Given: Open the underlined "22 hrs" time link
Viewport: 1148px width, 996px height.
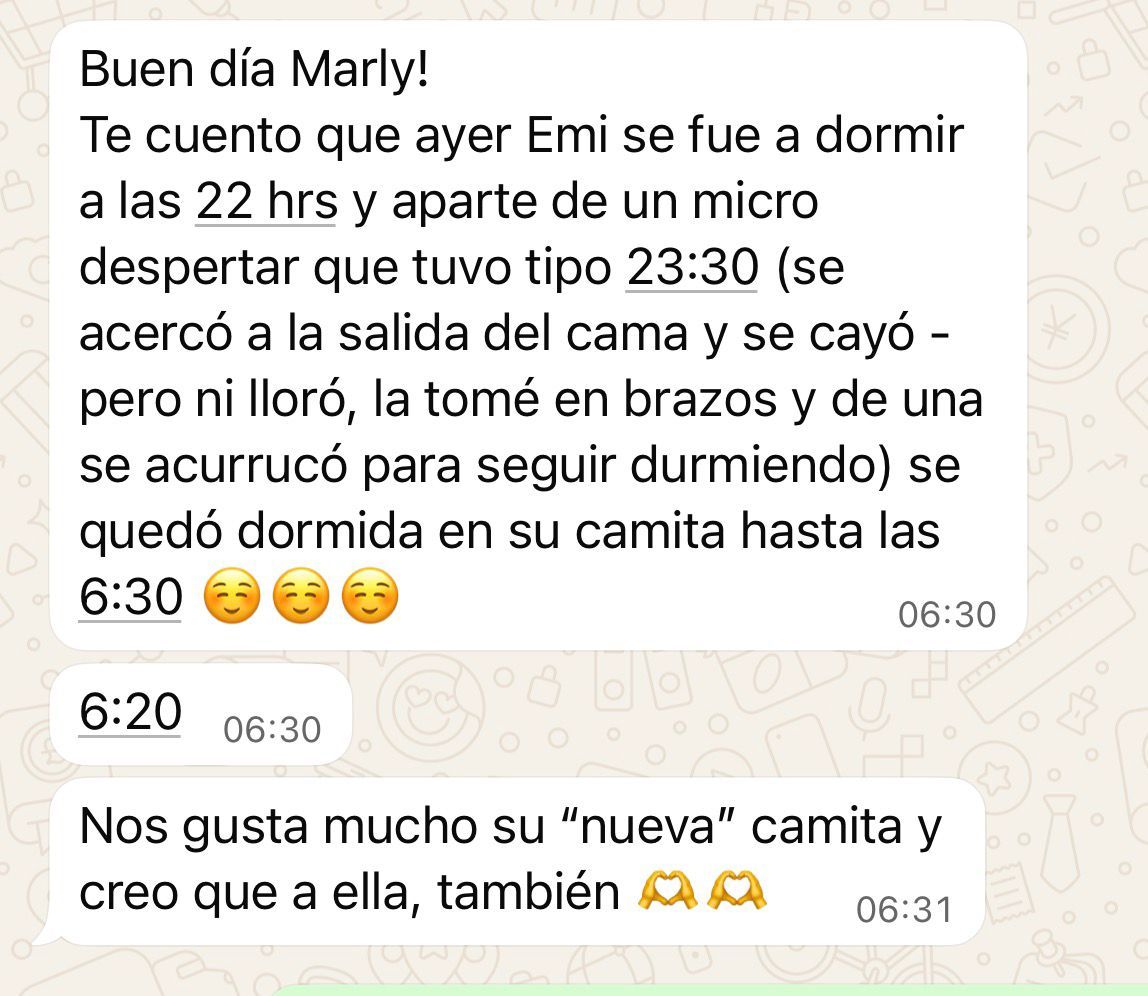Looking at the screenshot, I should coord(266,203).
